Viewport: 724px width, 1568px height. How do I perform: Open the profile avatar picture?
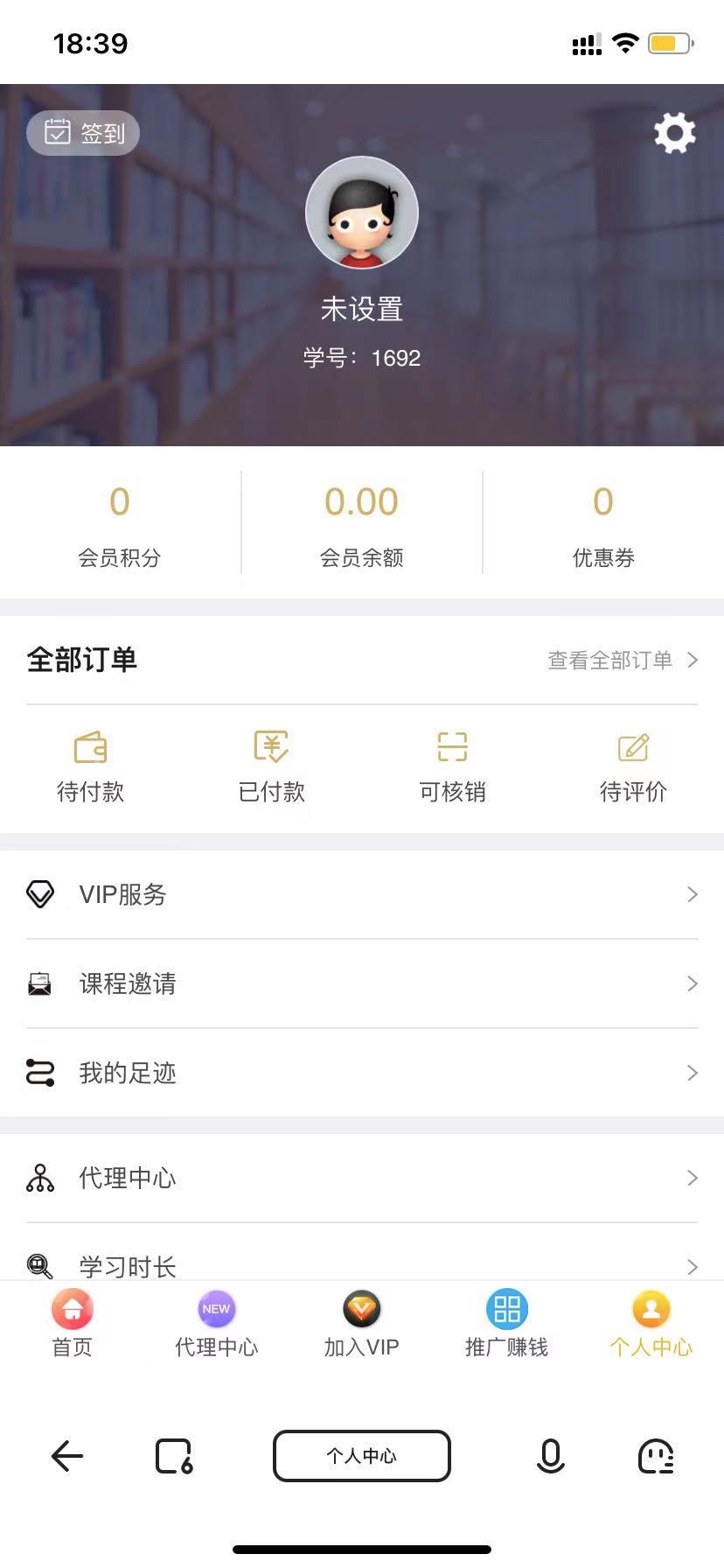tap(362, 213)
